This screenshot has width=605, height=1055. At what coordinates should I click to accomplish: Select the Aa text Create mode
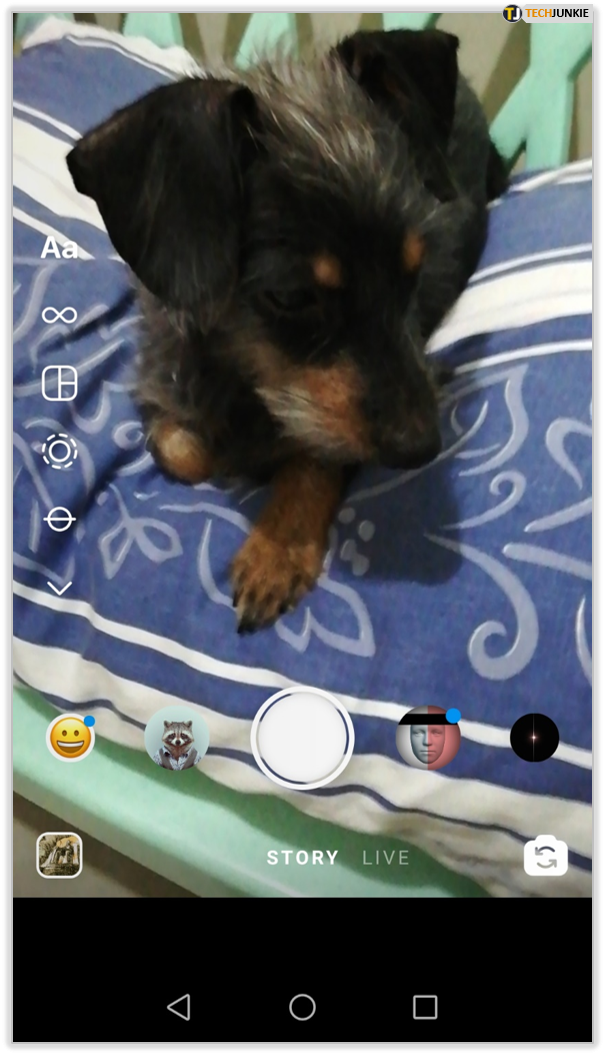tap(59, 248)
